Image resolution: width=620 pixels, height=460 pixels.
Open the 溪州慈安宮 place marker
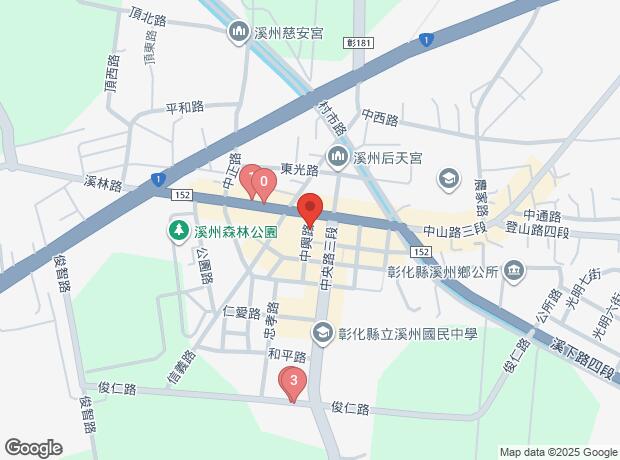(238, 33)
